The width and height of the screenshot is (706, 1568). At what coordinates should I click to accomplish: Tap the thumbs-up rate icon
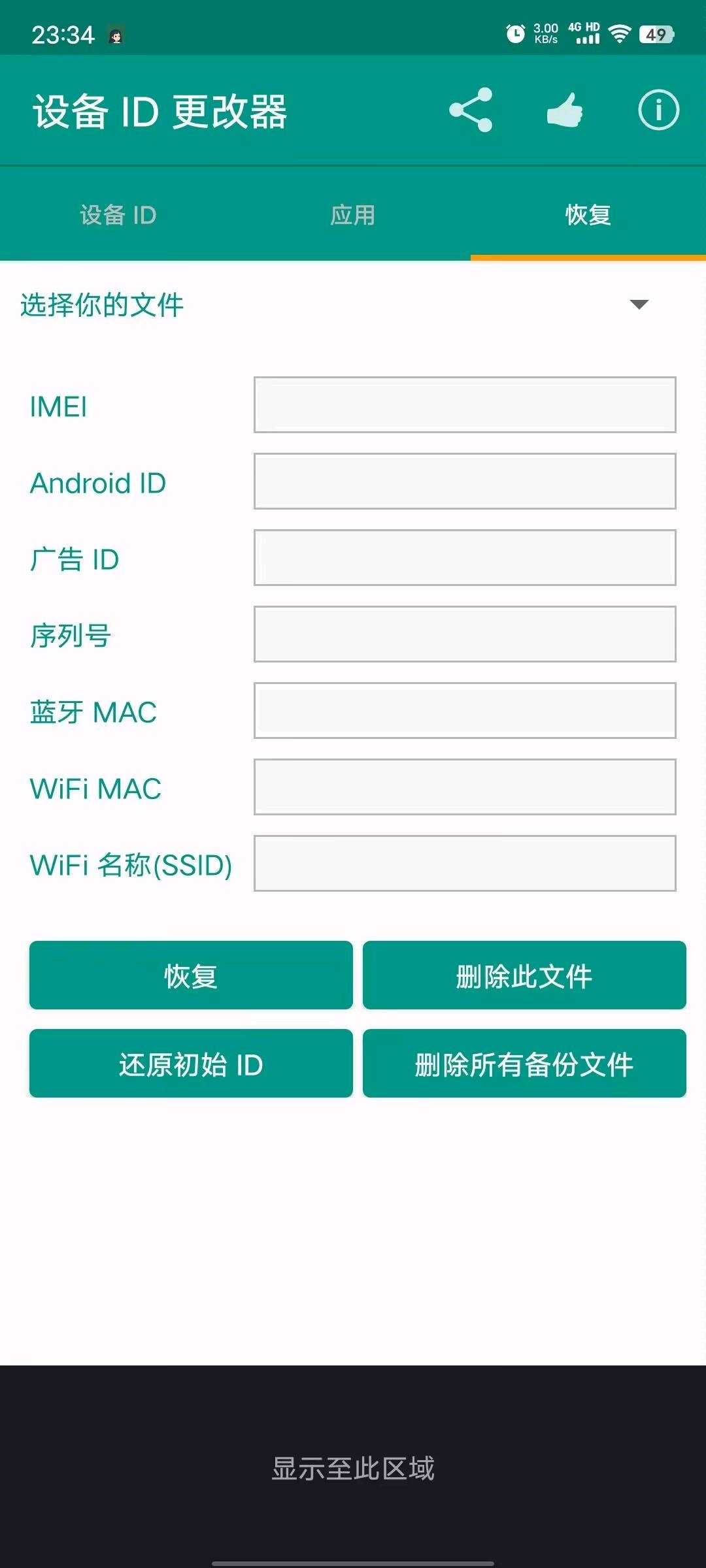[x=565, y=110]
